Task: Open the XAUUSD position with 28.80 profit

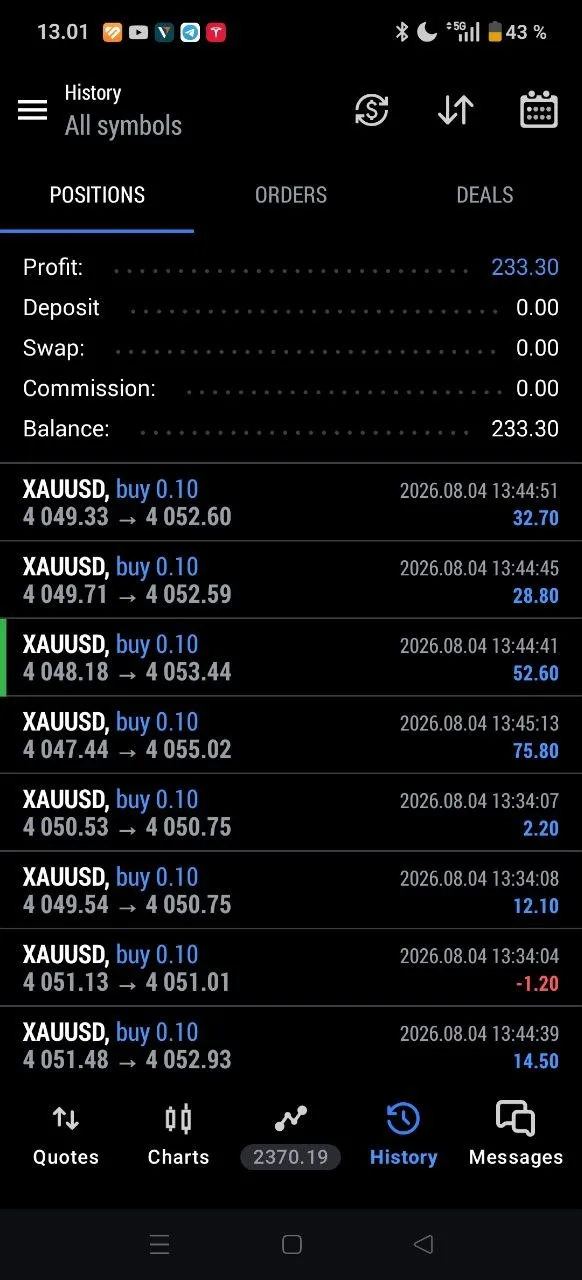Action: click(x=291, y=580)
